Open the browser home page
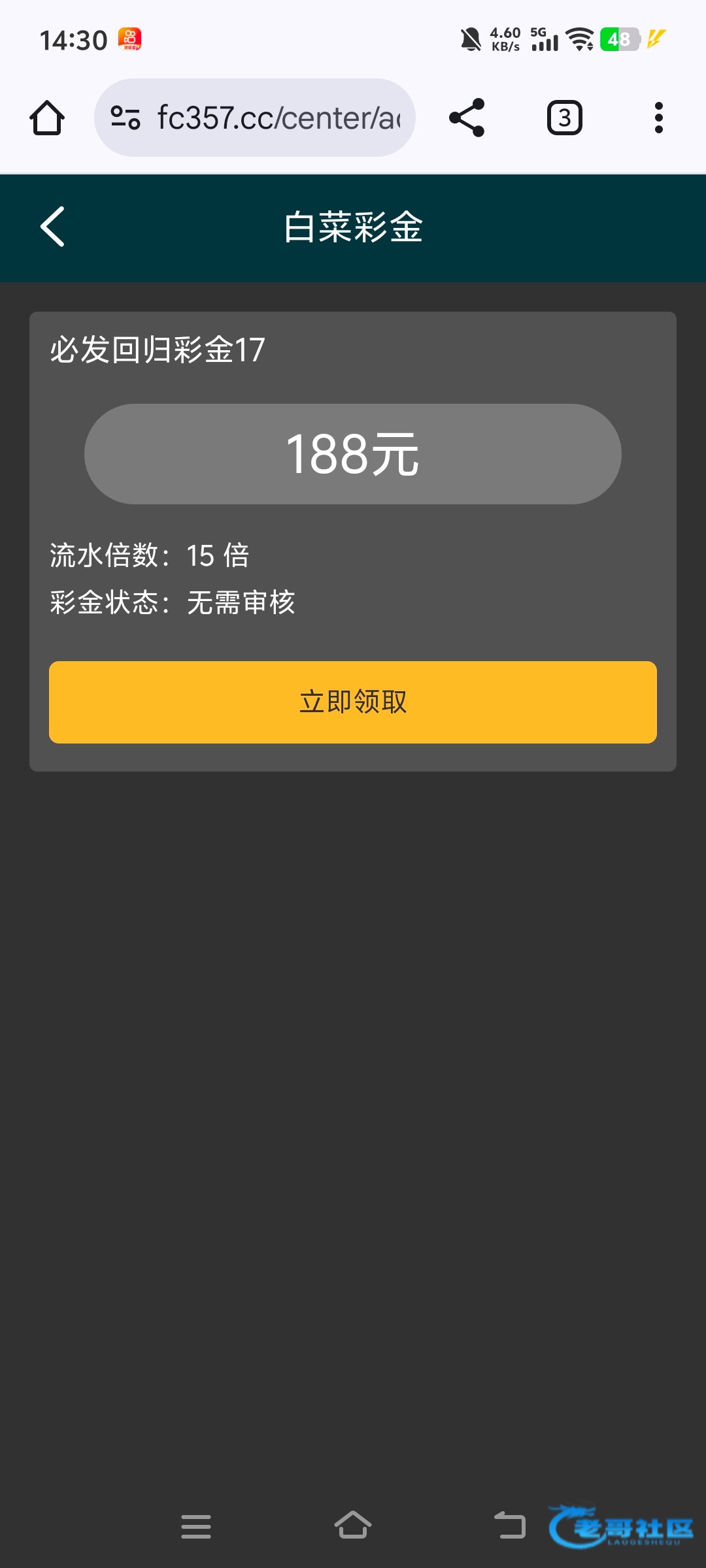 [47, 118]
